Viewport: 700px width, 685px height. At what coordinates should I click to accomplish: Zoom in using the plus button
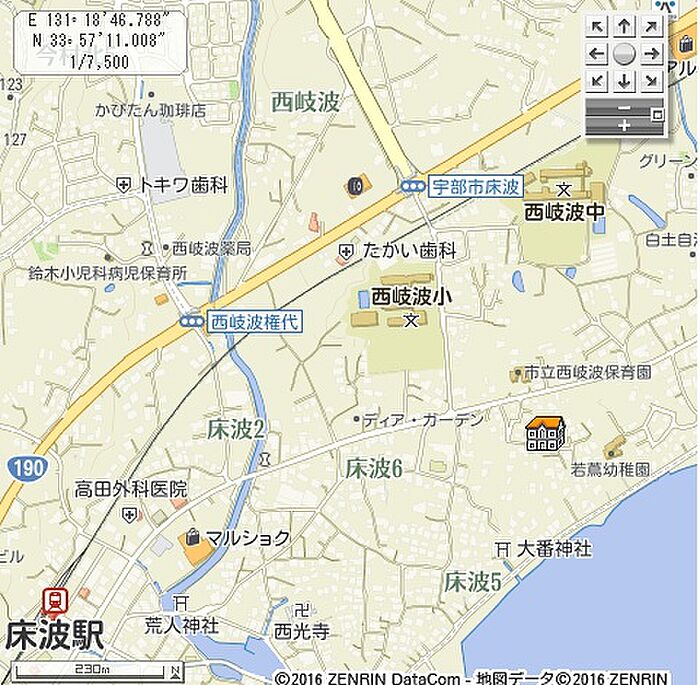624,126
